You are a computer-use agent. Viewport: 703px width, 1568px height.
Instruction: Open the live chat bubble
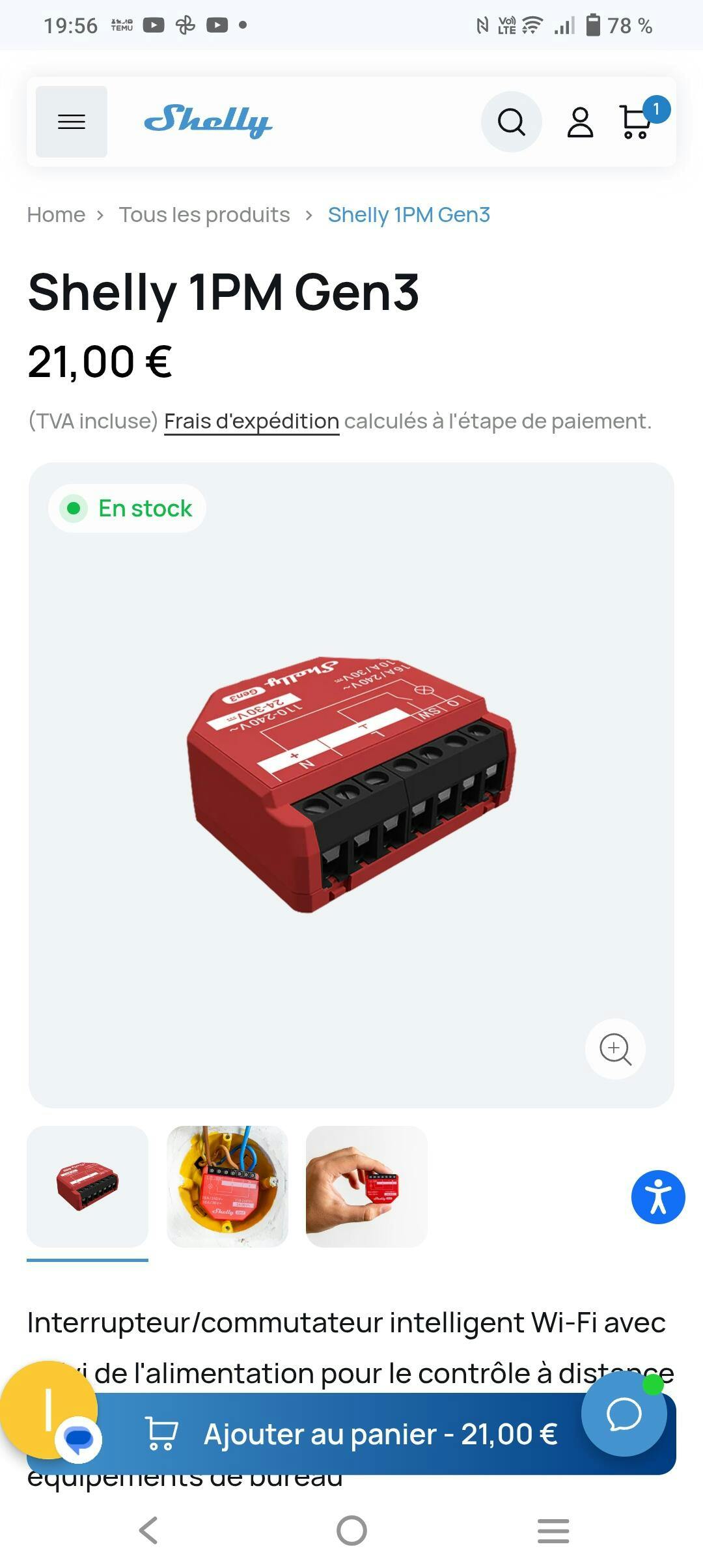click(x=624, y=1414)
